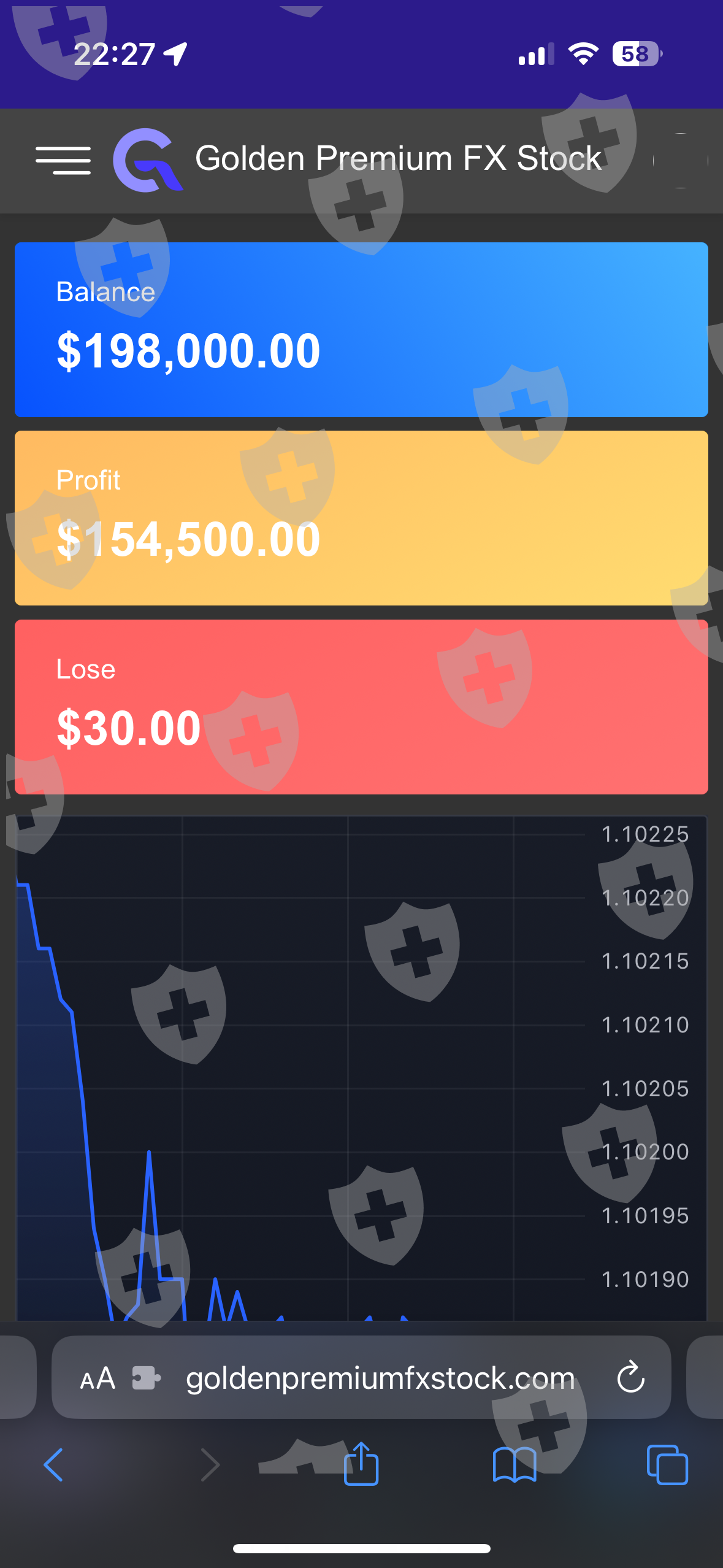The height and width of the screenshot is (1568, 723).
Task: Open Safari reader and text size options
Action: [98, 1378]
